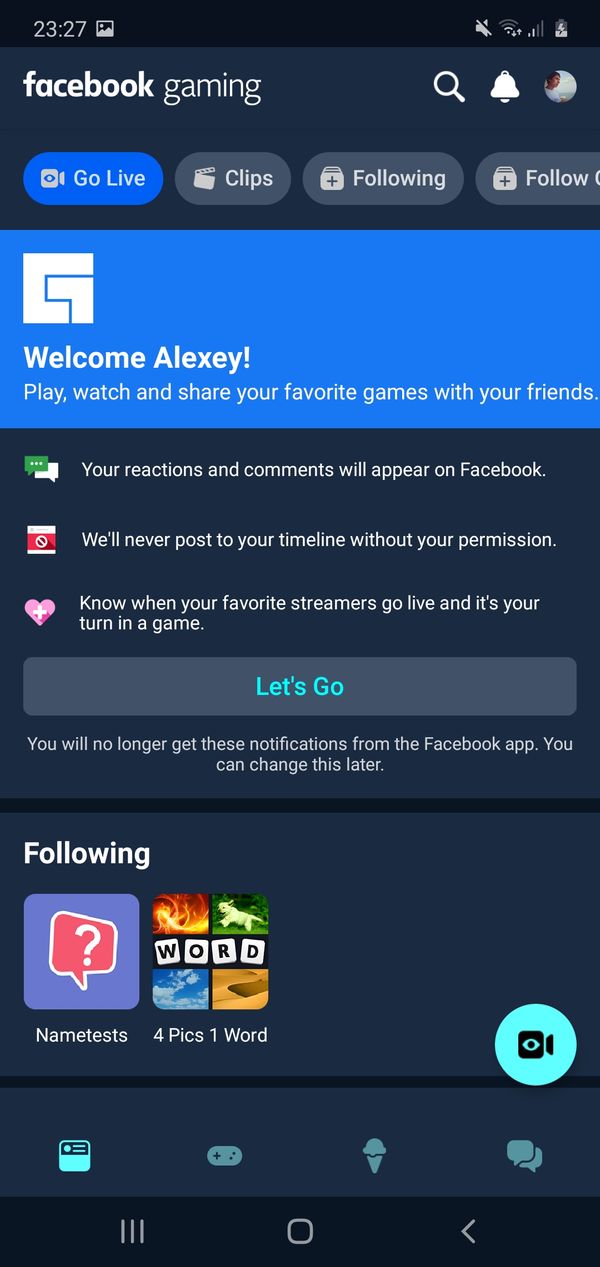
Task: Tap the partially visible Follow chip
Action: (x=540, y=179)
